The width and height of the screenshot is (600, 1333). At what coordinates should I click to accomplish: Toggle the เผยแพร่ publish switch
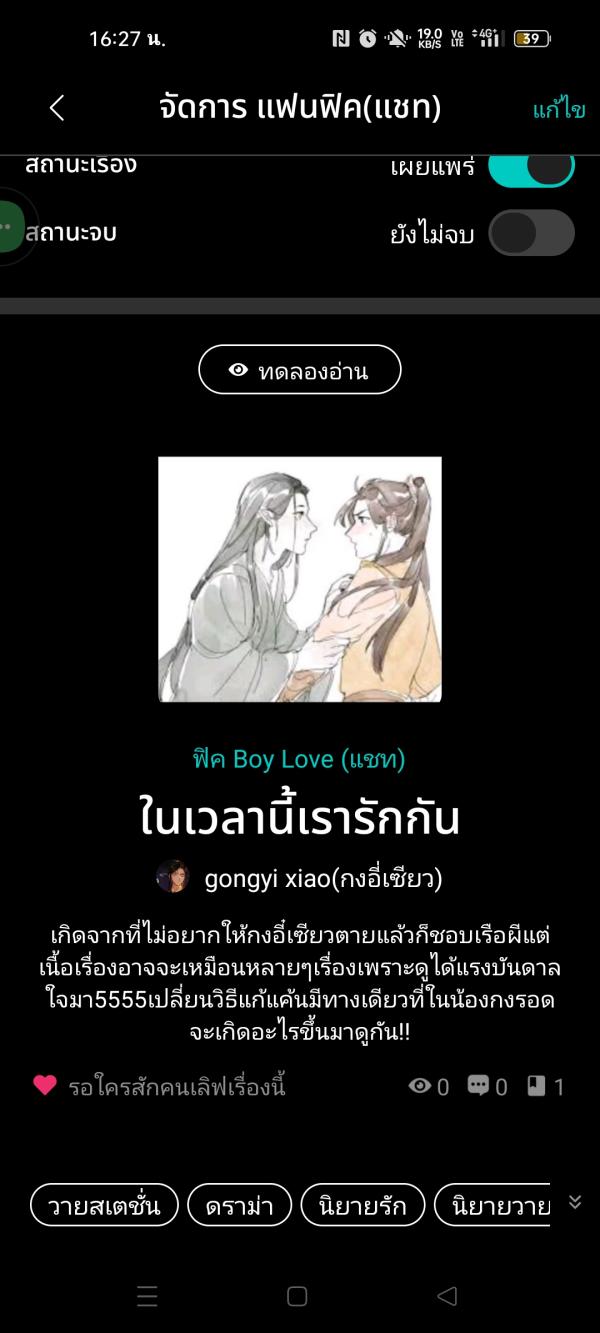pyautogui.click(x=531, y=168)
